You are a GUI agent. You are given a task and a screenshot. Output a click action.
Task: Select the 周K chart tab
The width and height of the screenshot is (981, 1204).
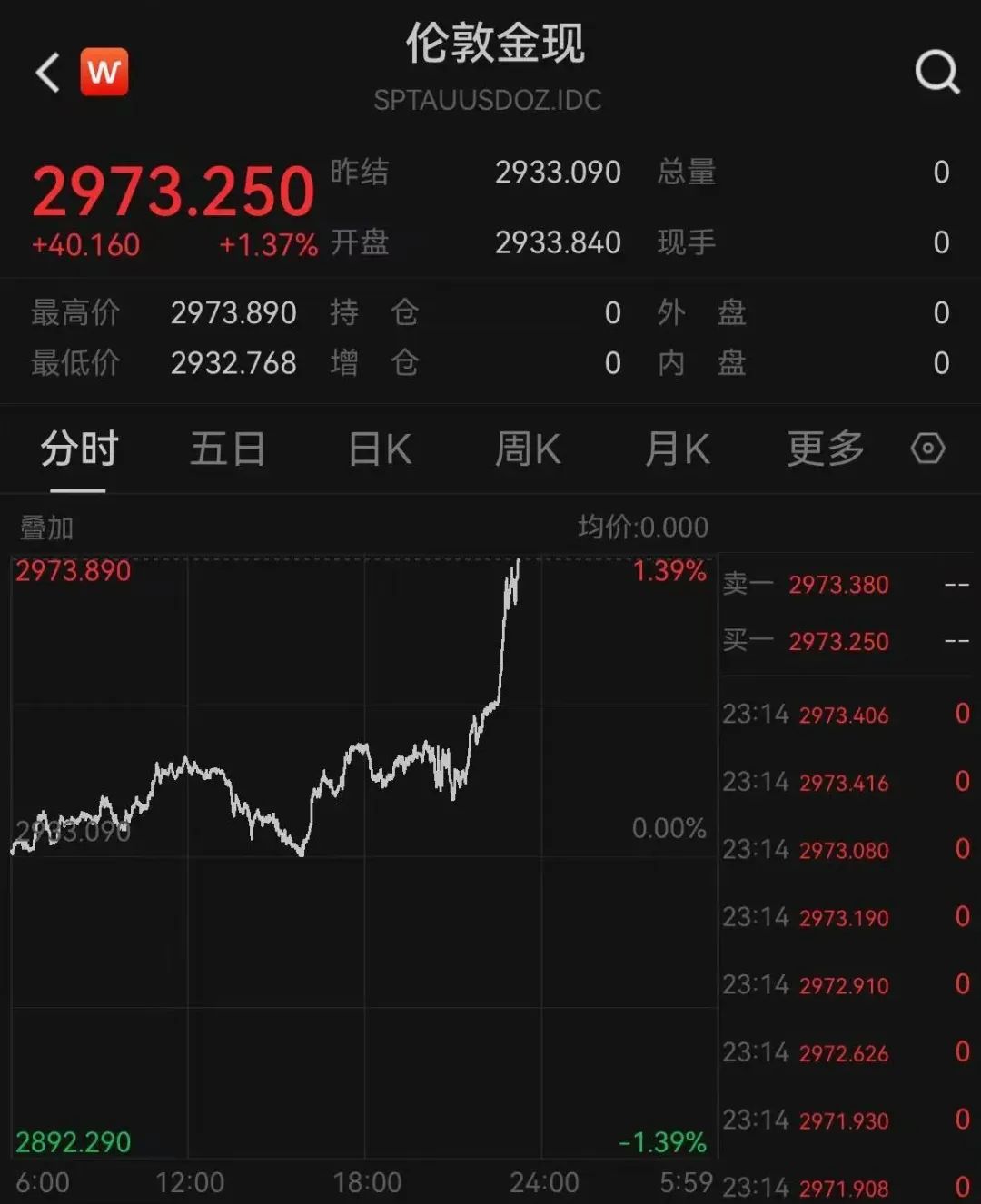pyautogui.click(x=528, y=449)
